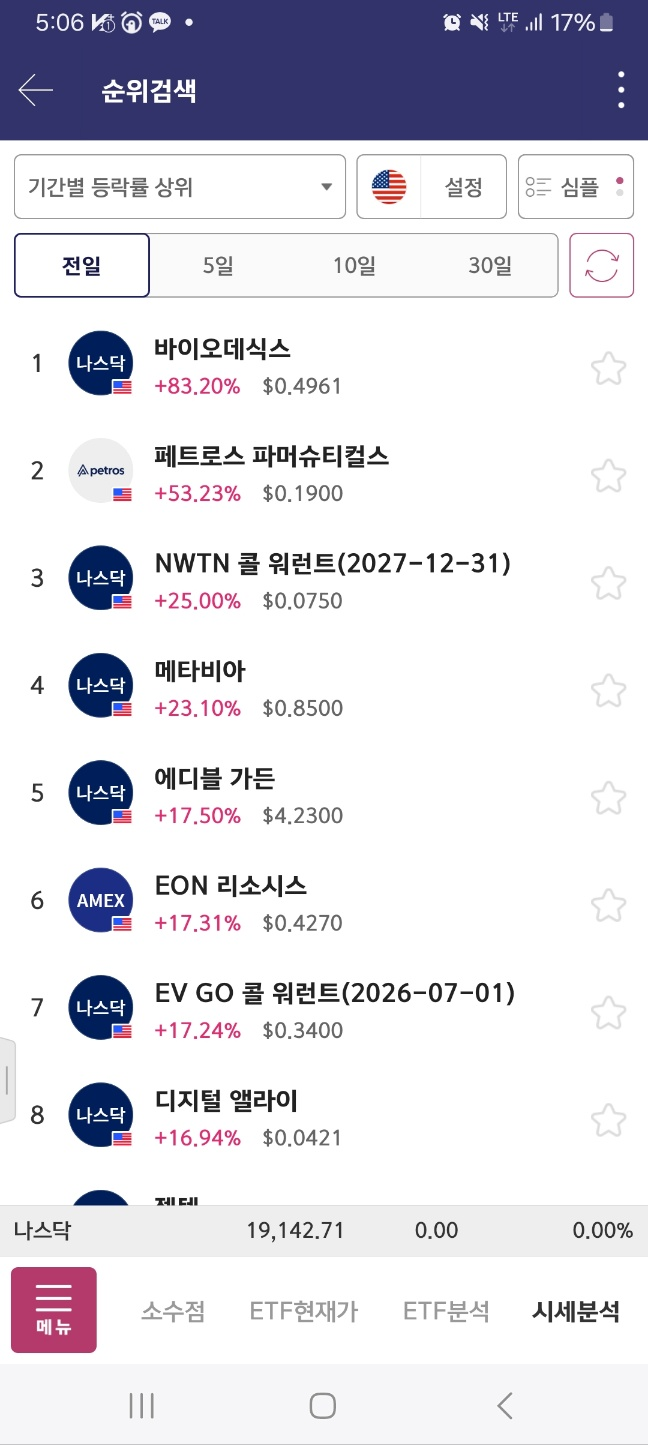Star 에디블 가든 as favorite
This screenshot has height=1445, width=648.
(x=608, y=798)
